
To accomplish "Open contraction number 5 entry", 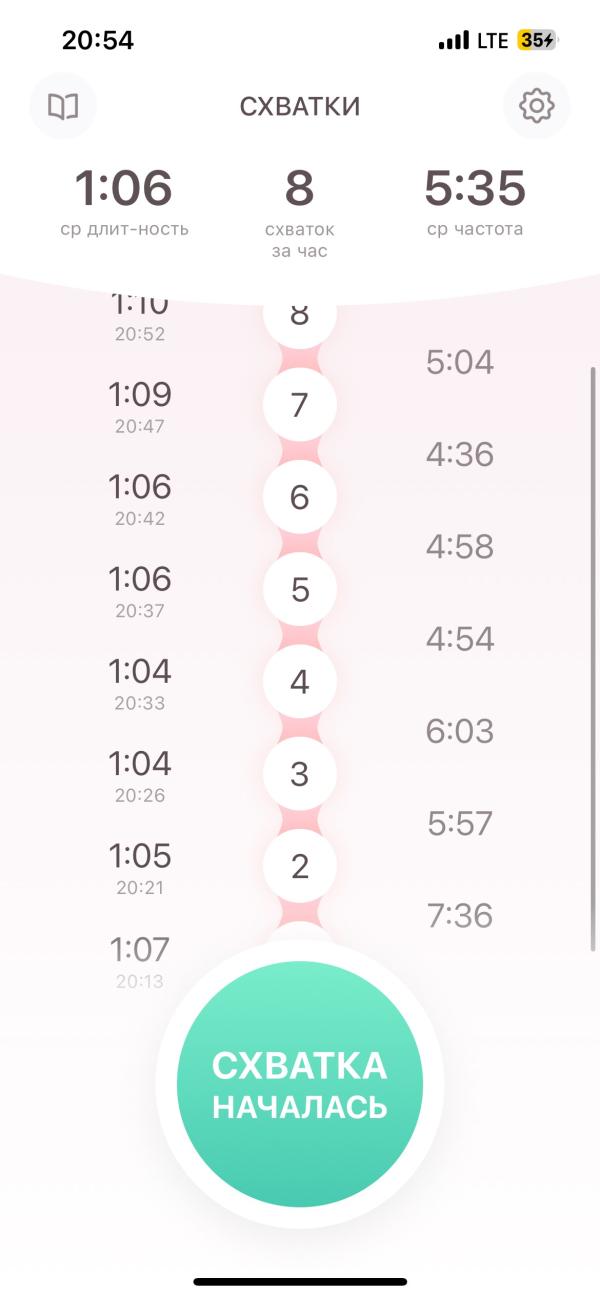I will point(299,590).
